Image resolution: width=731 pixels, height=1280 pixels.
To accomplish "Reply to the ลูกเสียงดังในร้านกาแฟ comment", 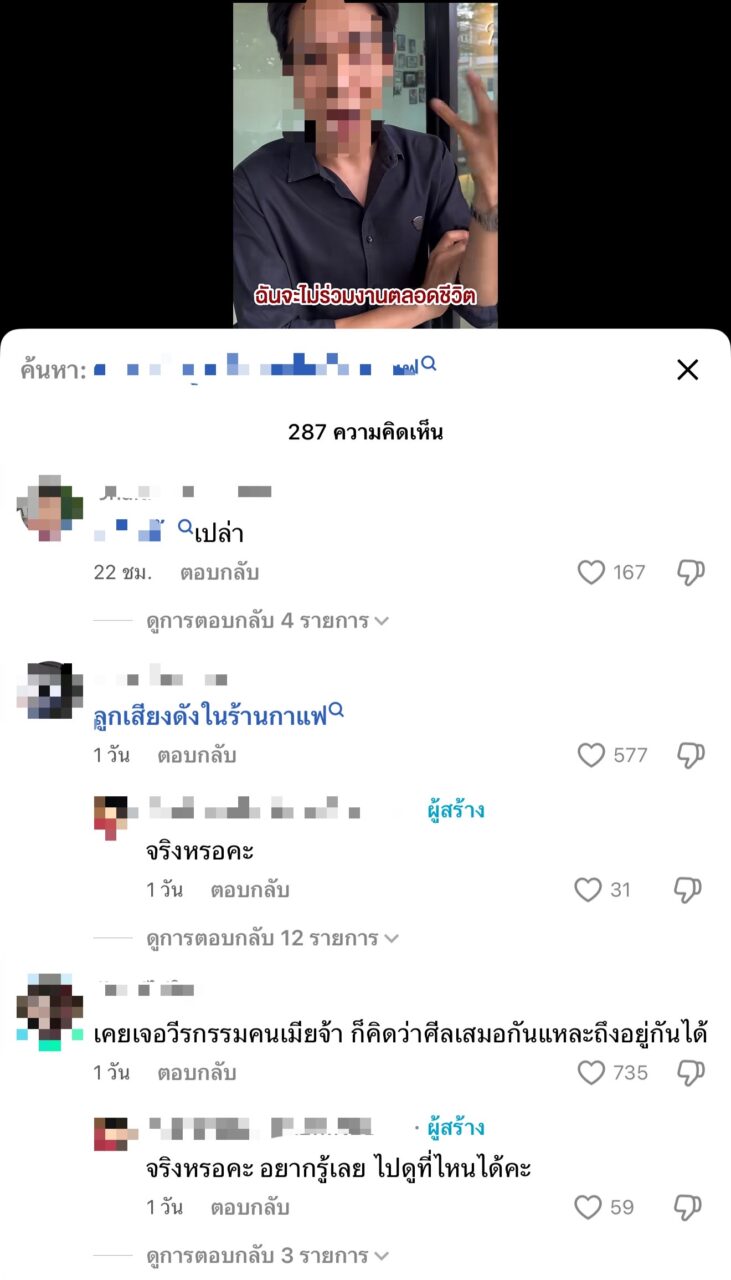I will pos(197,755).
